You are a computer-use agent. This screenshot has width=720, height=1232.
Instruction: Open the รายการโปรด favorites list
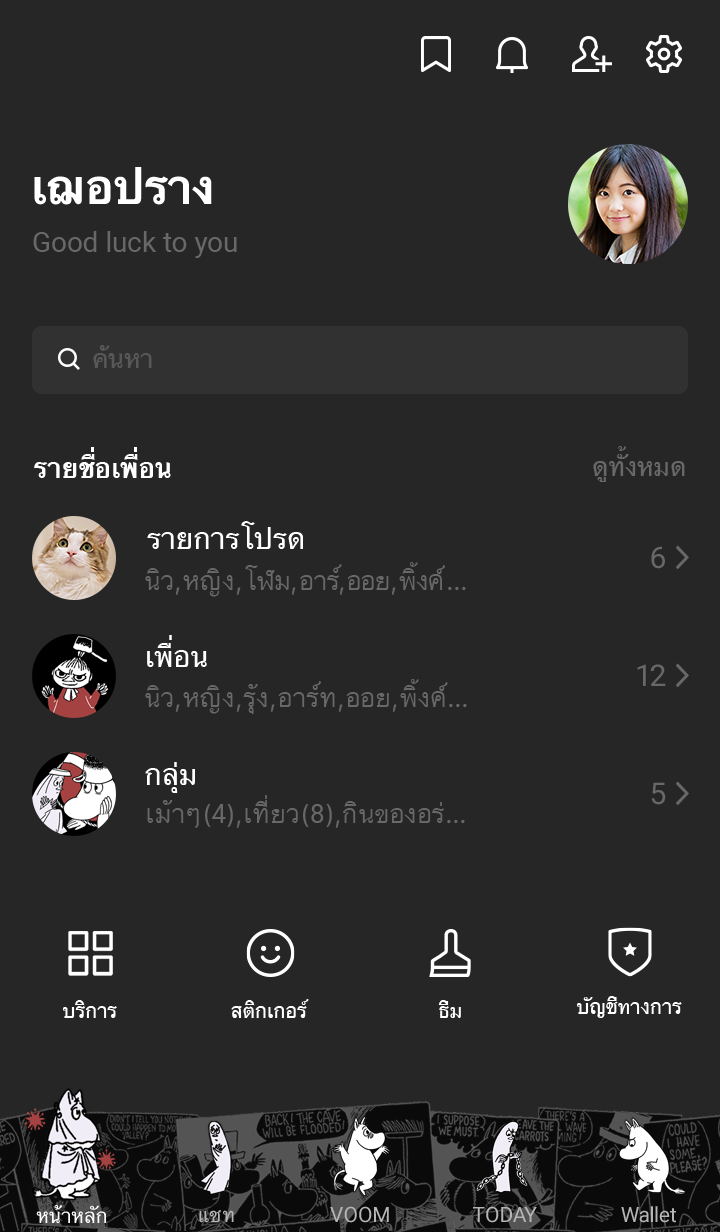coord(360,558)
